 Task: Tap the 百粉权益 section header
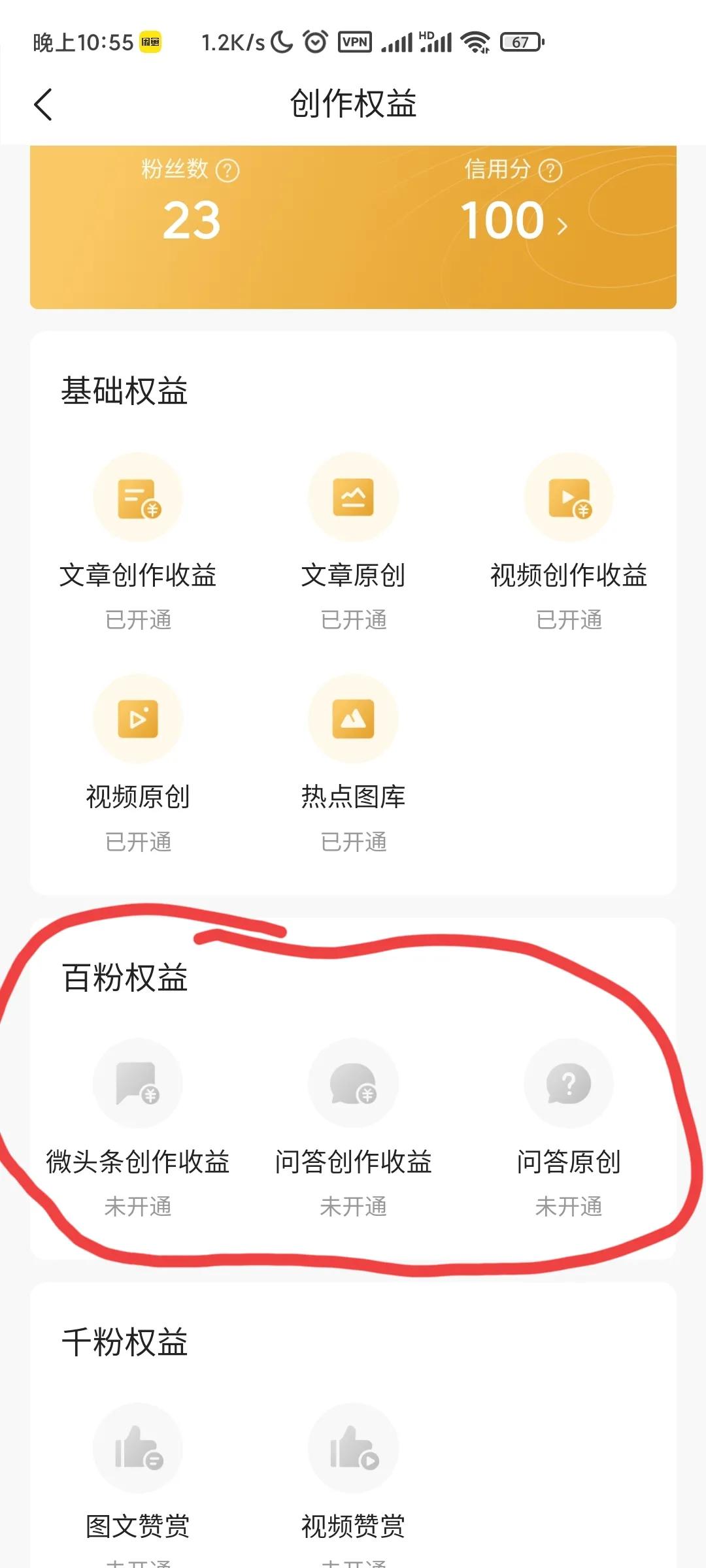[x=125, y=978]
